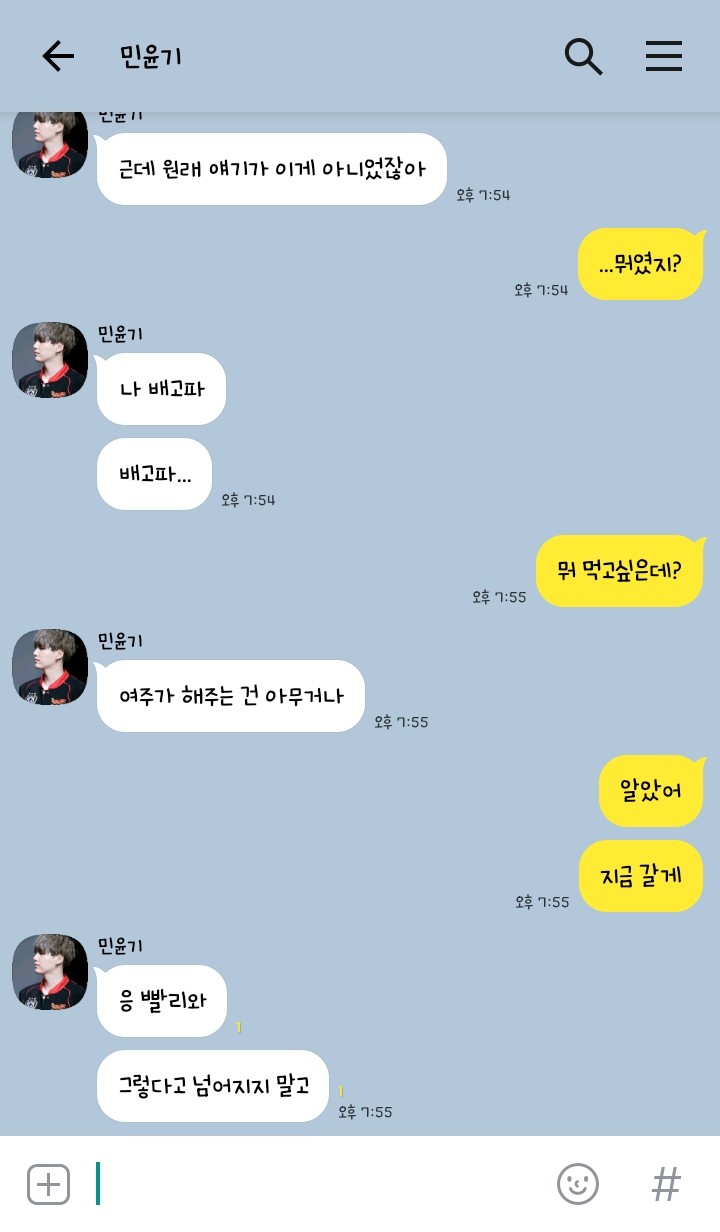The image size is (720, 1232).
Task: Focus the message input field
Action: tap(320, 1184)
